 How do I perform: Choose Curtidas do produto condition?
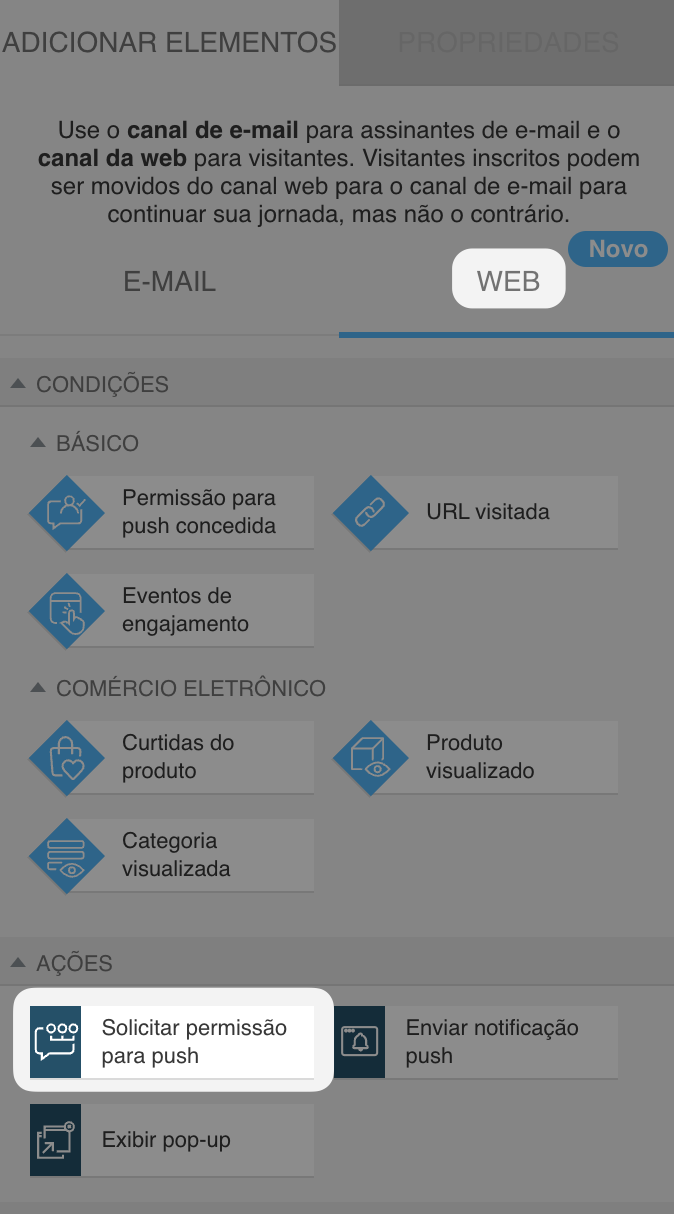pos(172,757)
